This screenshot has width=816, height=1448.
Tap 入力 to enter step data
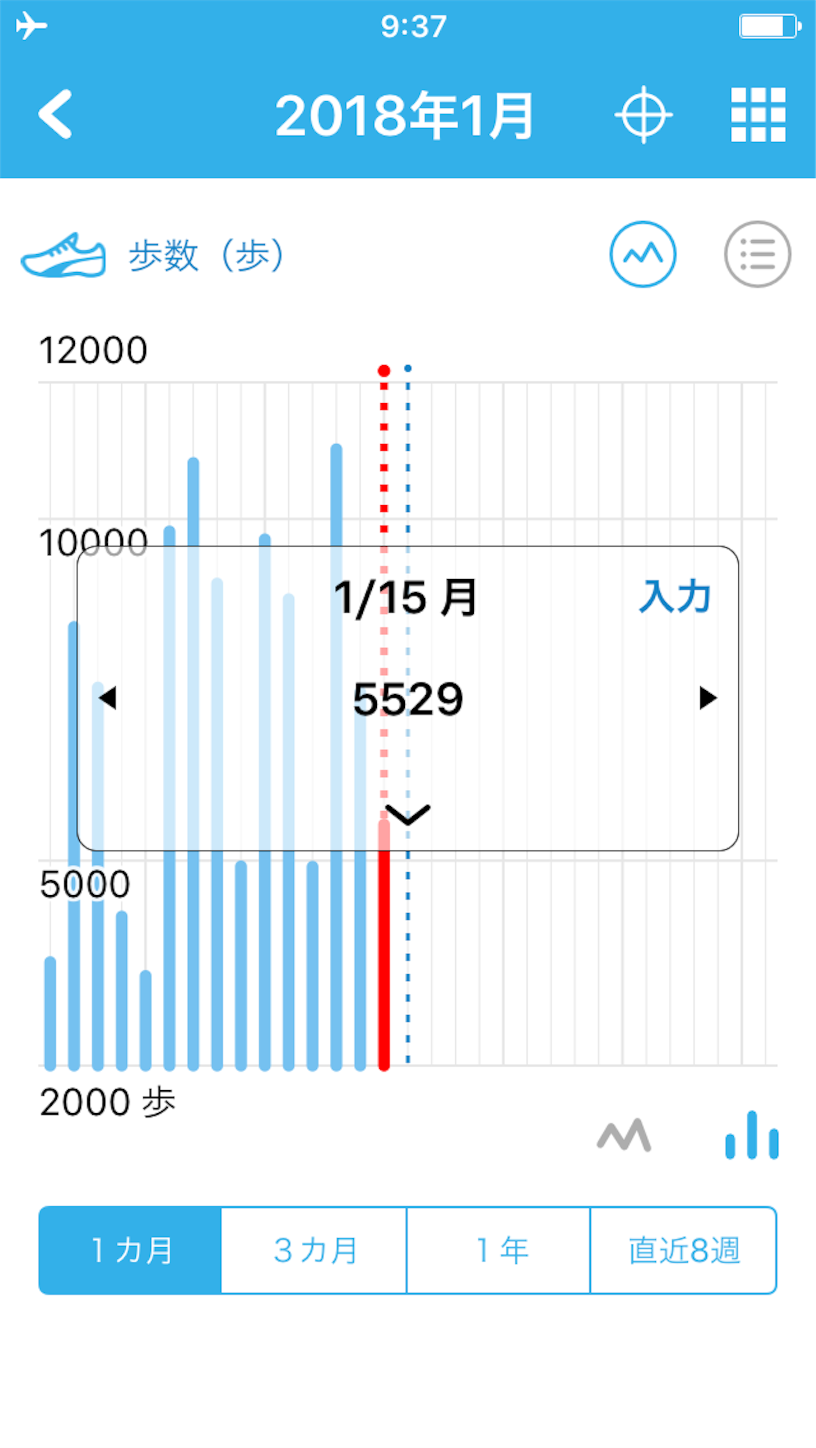click(x=675, y=597)
